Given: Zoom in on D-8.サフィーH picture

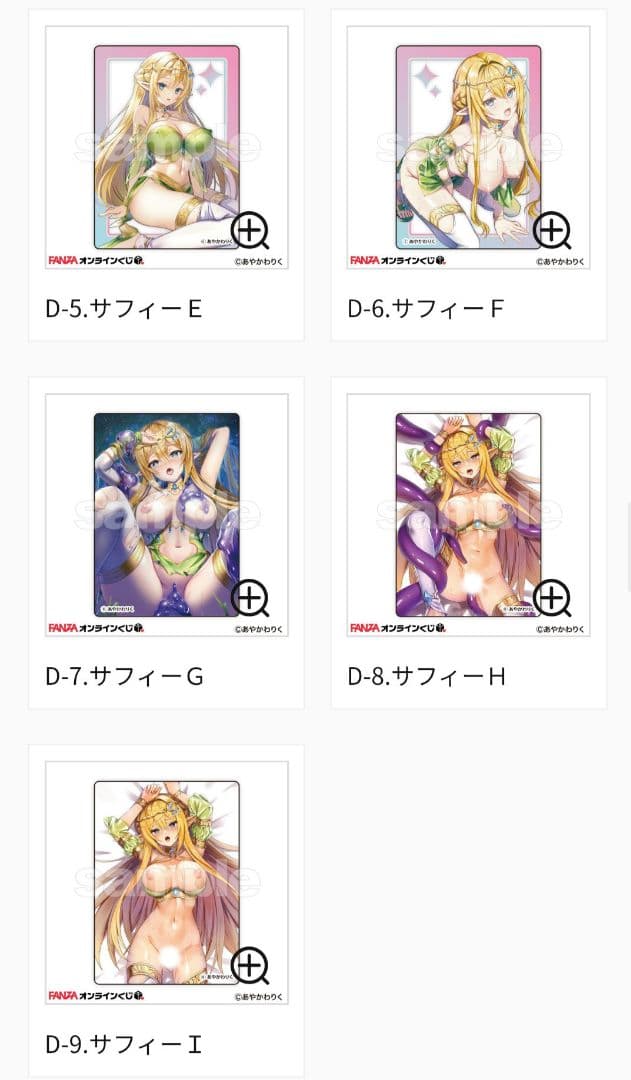Looking at the screenshot, I should tap(552, 598).
